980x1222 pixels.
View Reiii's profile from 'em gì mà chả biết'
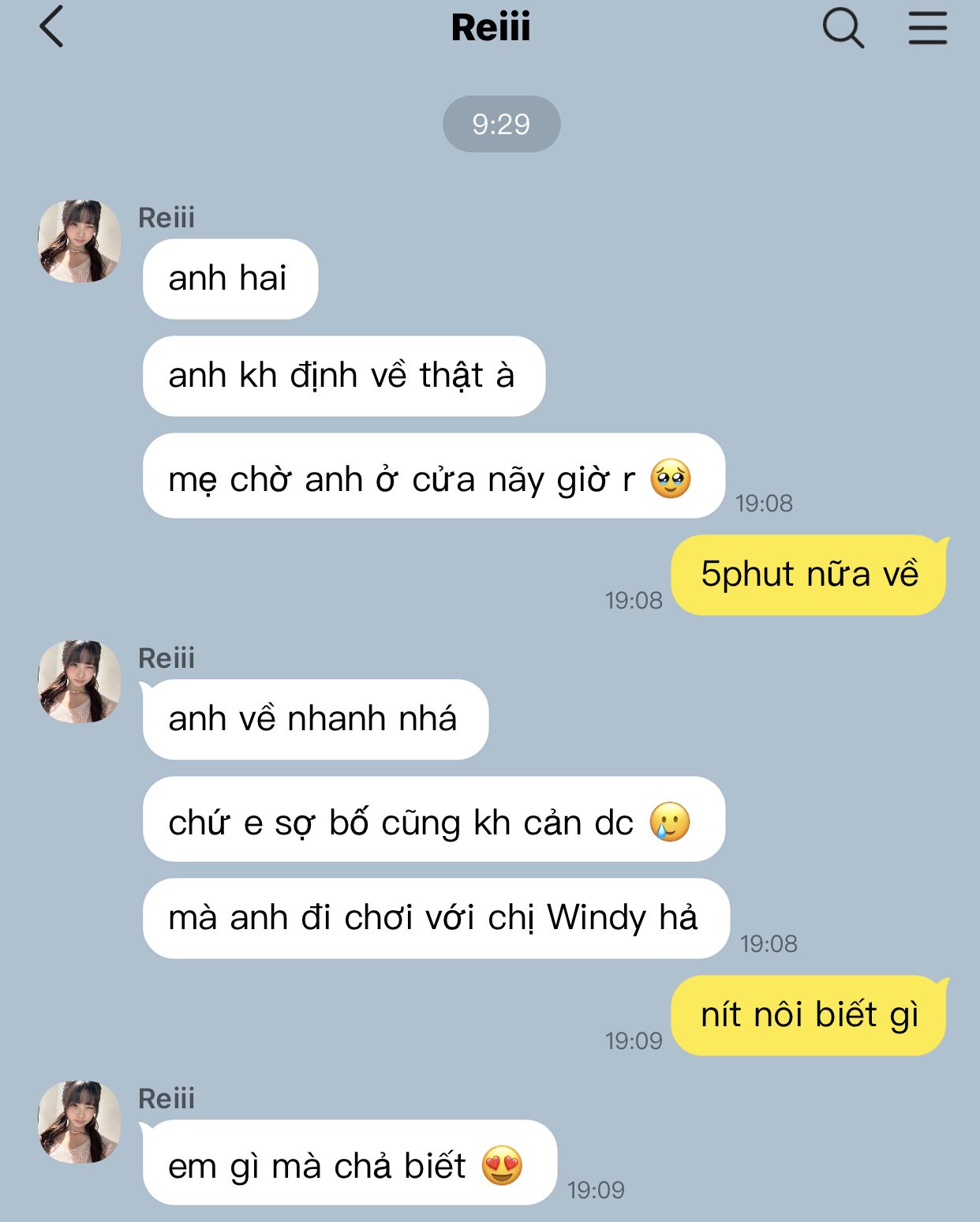click(80, 1122)
